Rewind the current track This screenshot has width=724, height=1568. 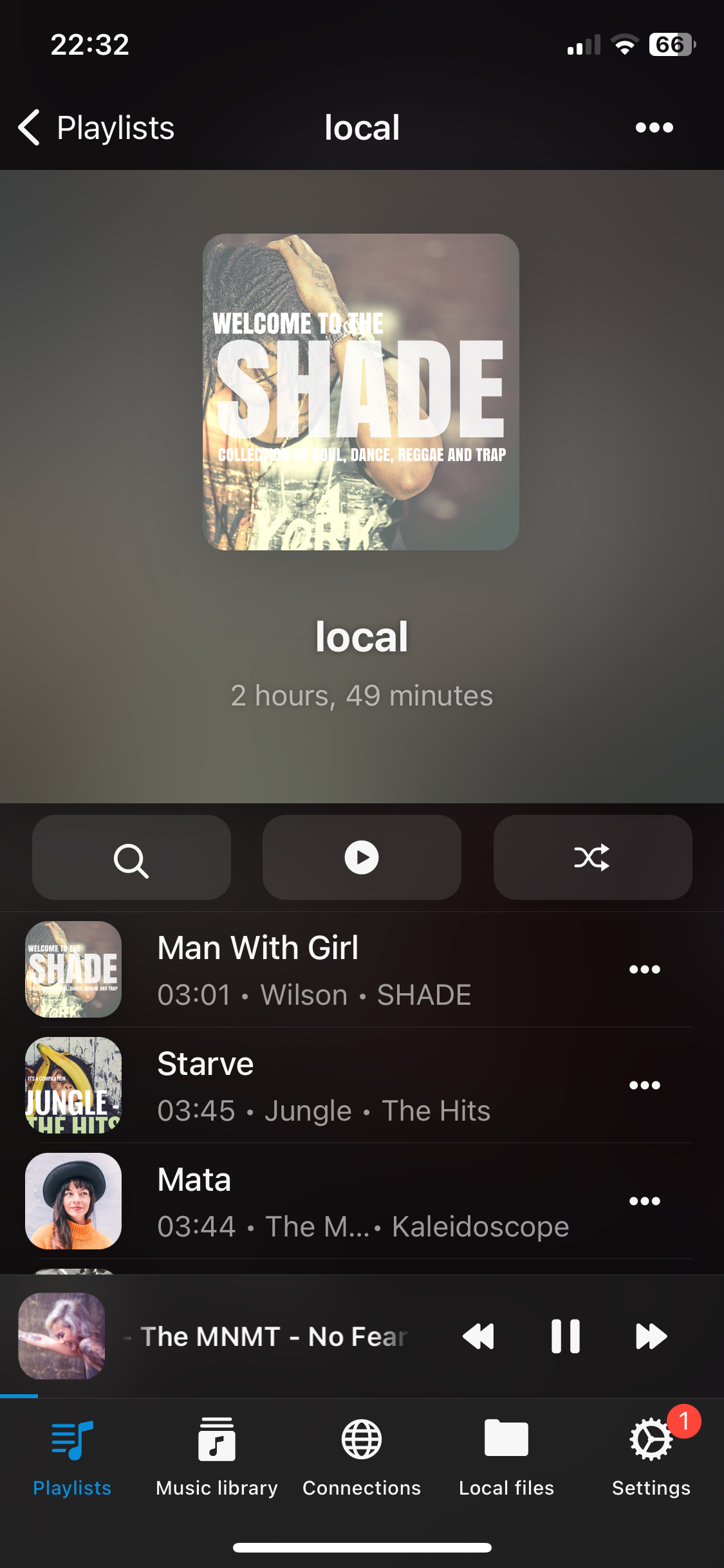coord(479,1336)
